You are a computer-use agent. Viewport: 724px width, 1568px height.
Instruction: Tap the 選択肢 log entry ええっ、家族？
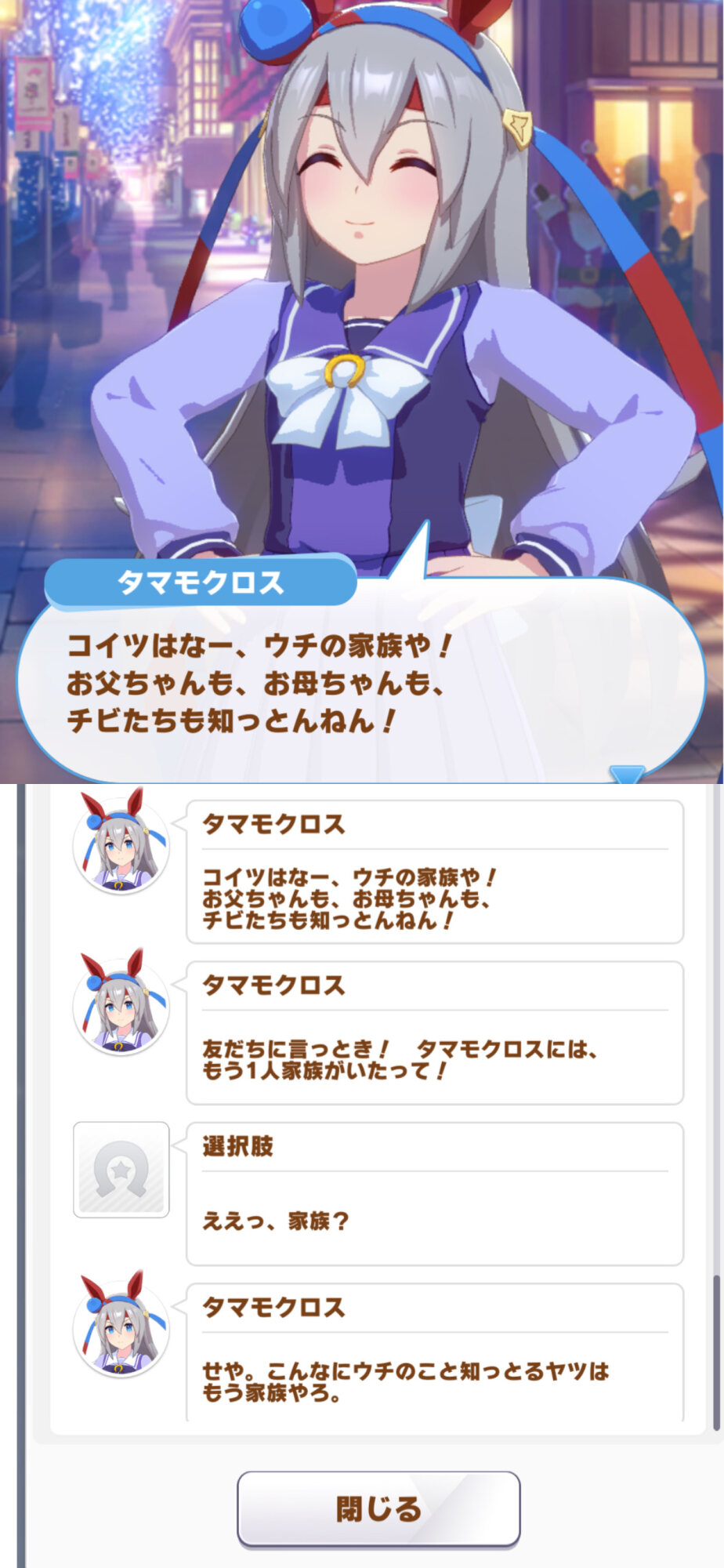tap(434, 1194)
